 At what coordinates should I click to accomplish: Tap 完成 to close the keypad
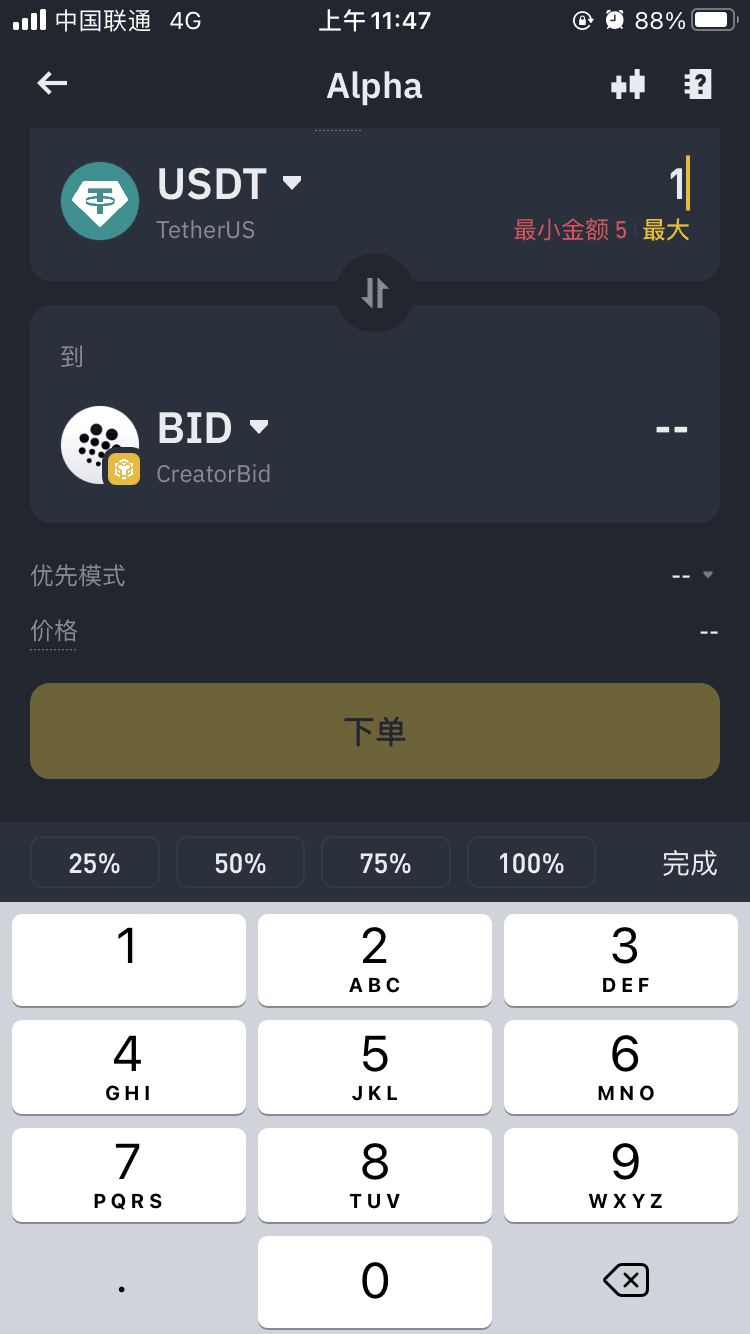(x=690, y=863)
